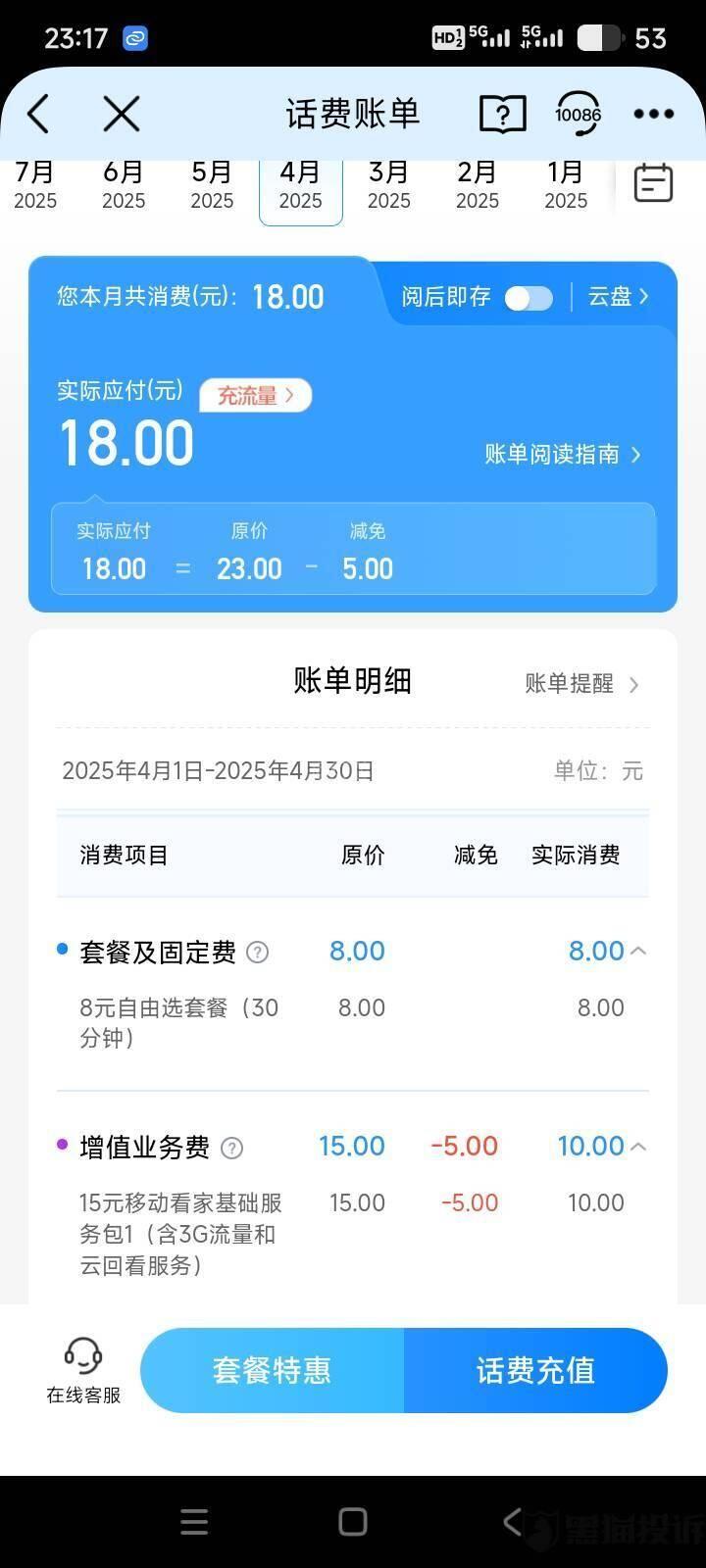
Task: Select the 5月 2025 bill tab
Action: [x=212, y=185]
